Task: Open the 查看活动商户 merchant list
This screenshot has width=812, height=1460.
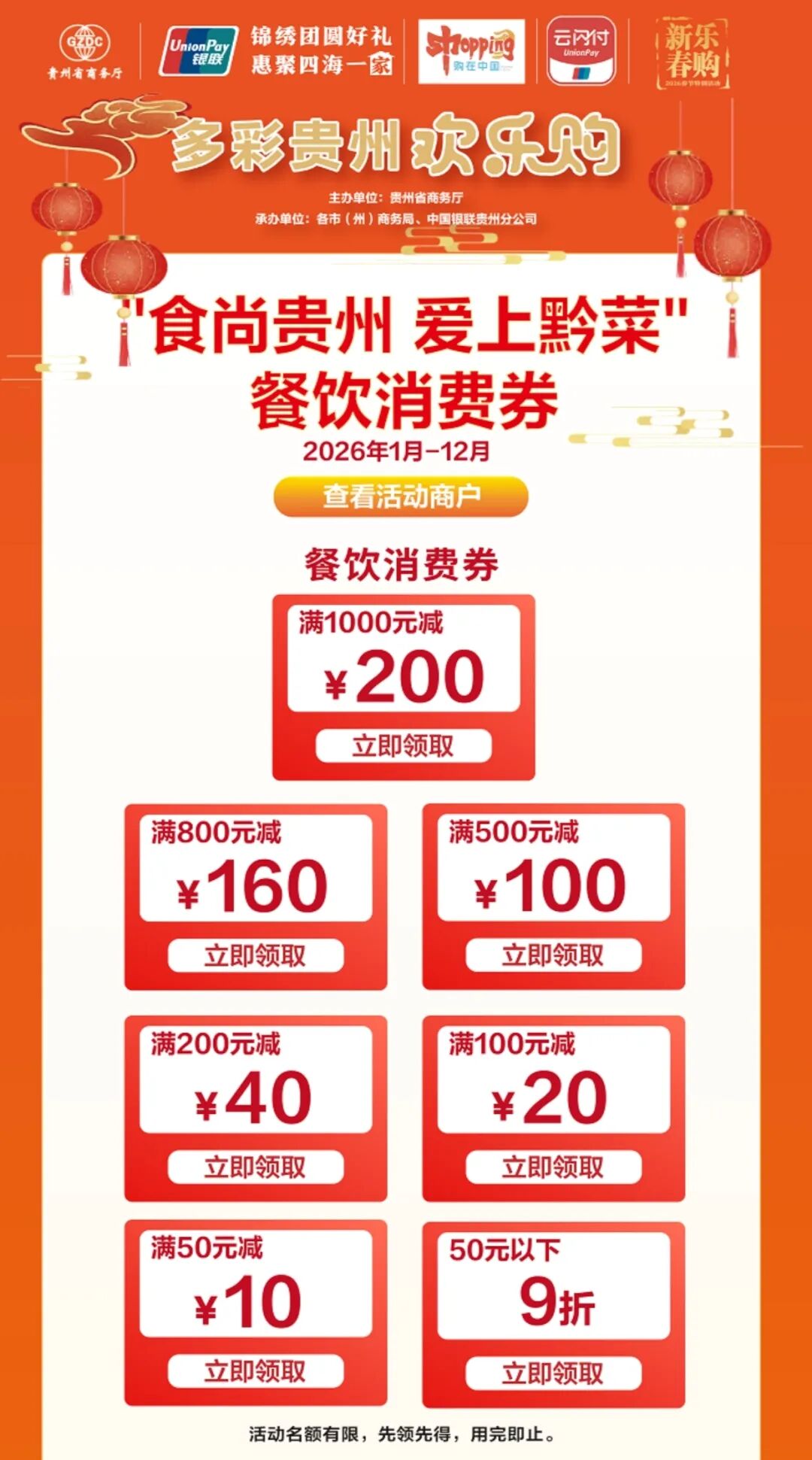Action: [x=401, y=496]
